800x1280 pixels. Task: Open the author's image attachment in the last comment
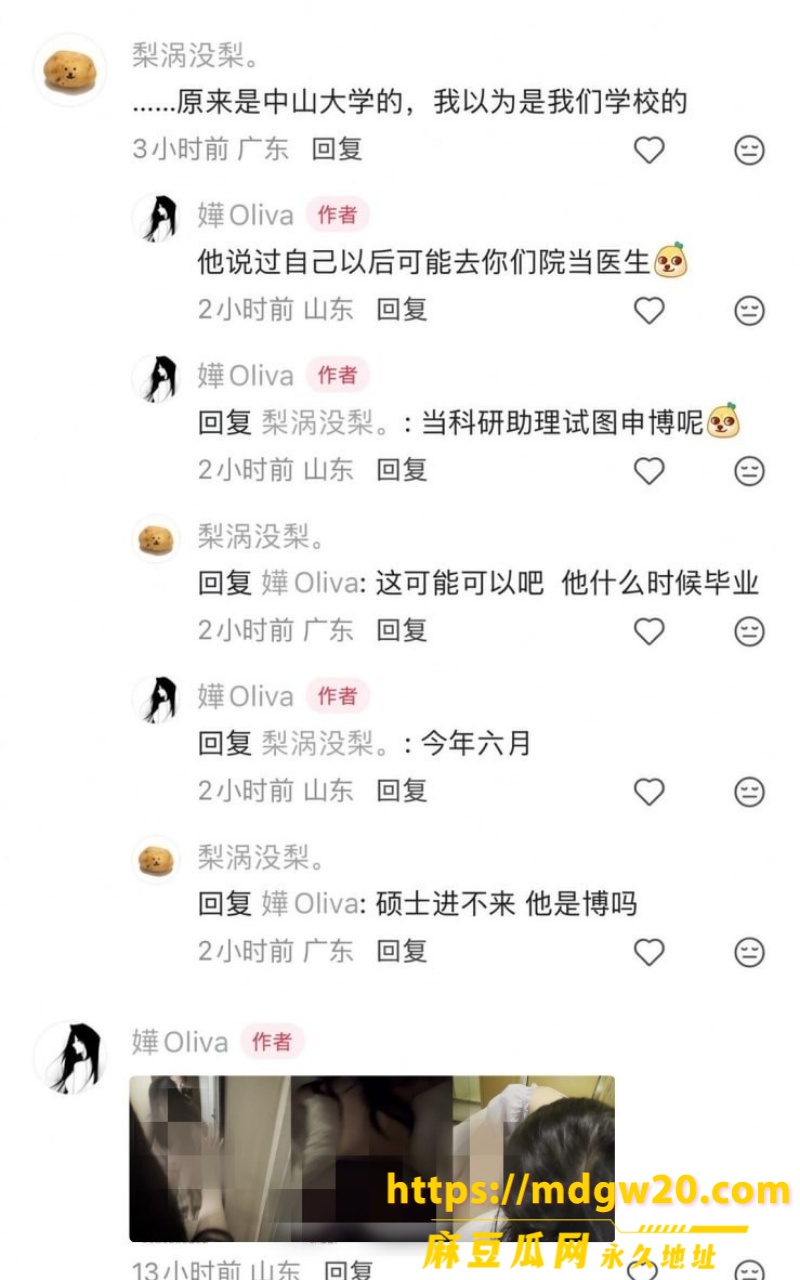[x=372, y=1158]
